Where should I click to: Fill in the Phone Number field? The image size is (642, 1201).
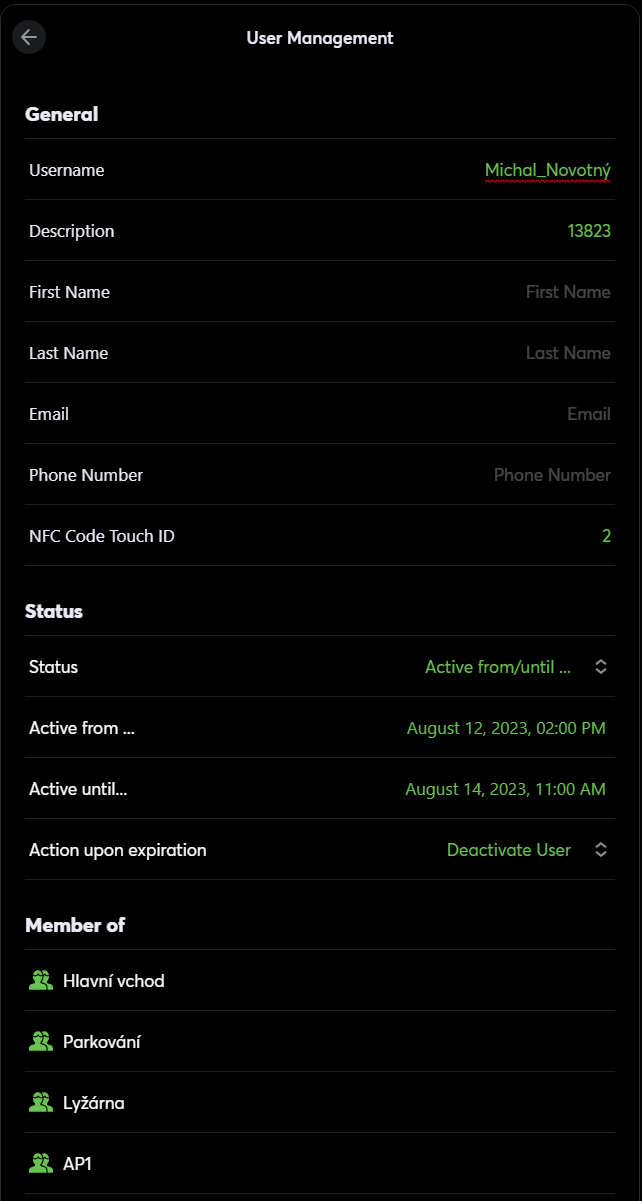point(552,475)
